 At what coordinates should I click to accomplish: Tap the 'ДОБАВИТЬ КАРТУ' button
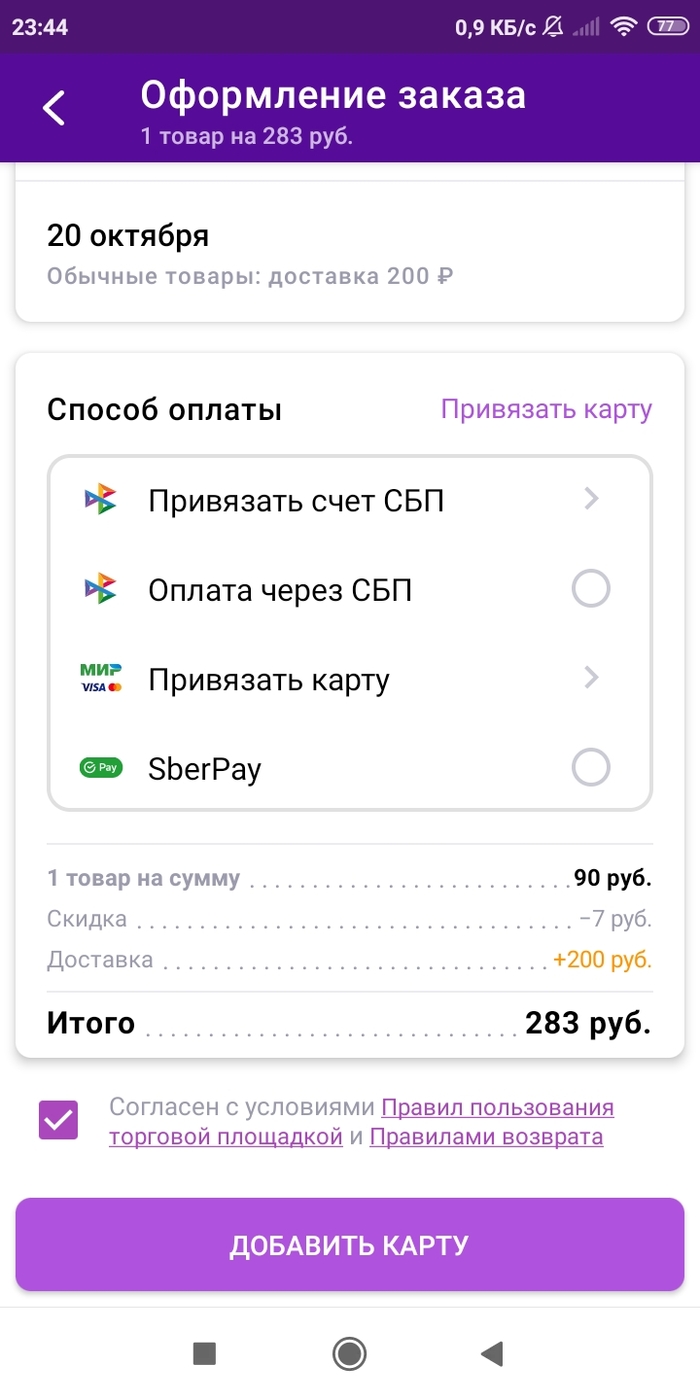coord(350,1245)
